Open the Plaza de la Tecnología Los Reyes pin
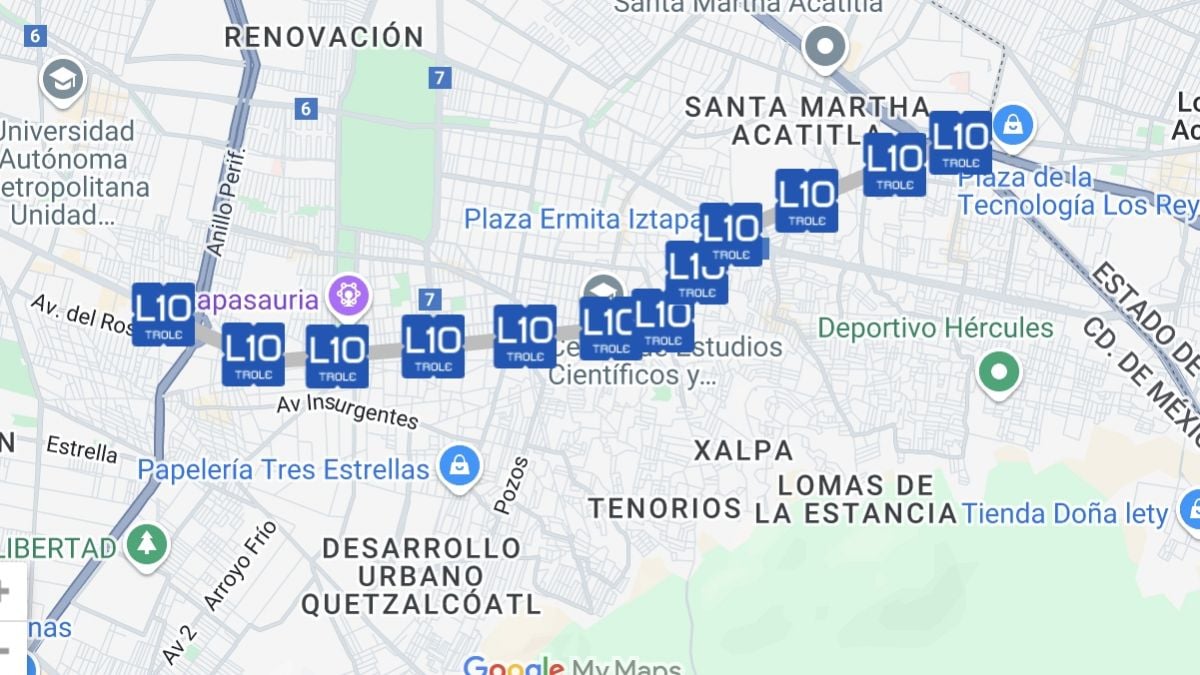The width and height of the screenshot is (1200, 675). tap(1013, 125)
